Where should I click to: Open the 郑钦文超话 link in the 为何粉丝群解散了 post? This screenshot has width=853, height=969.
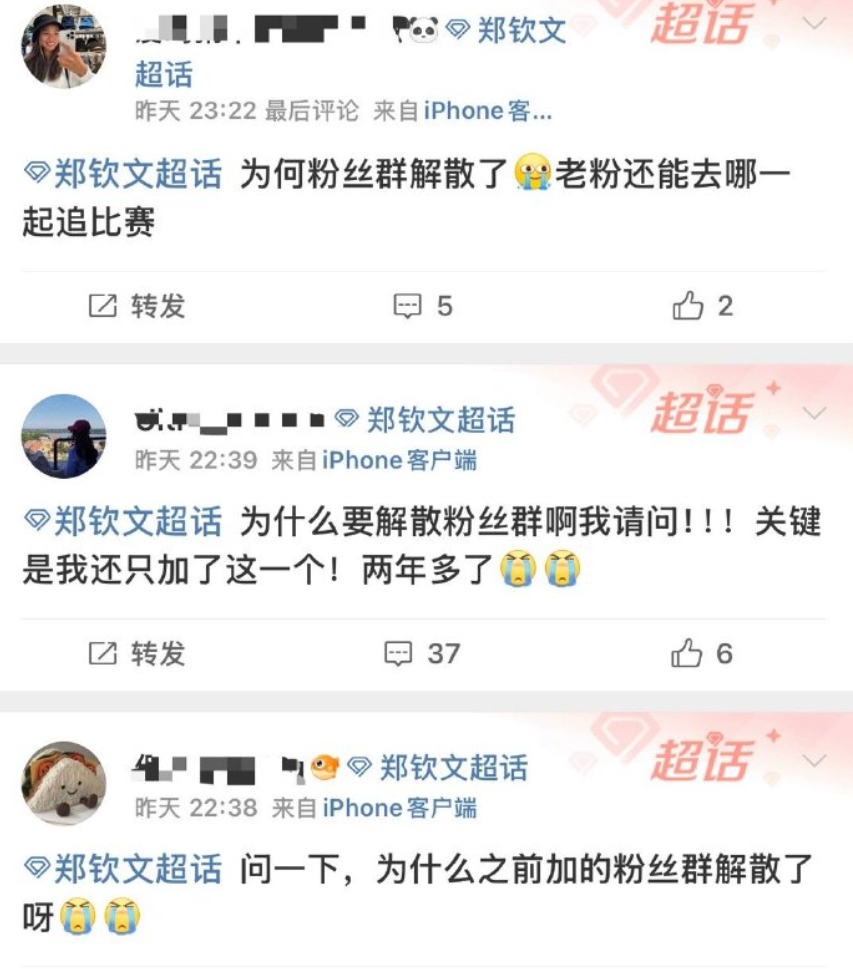(x=123, y=174)
